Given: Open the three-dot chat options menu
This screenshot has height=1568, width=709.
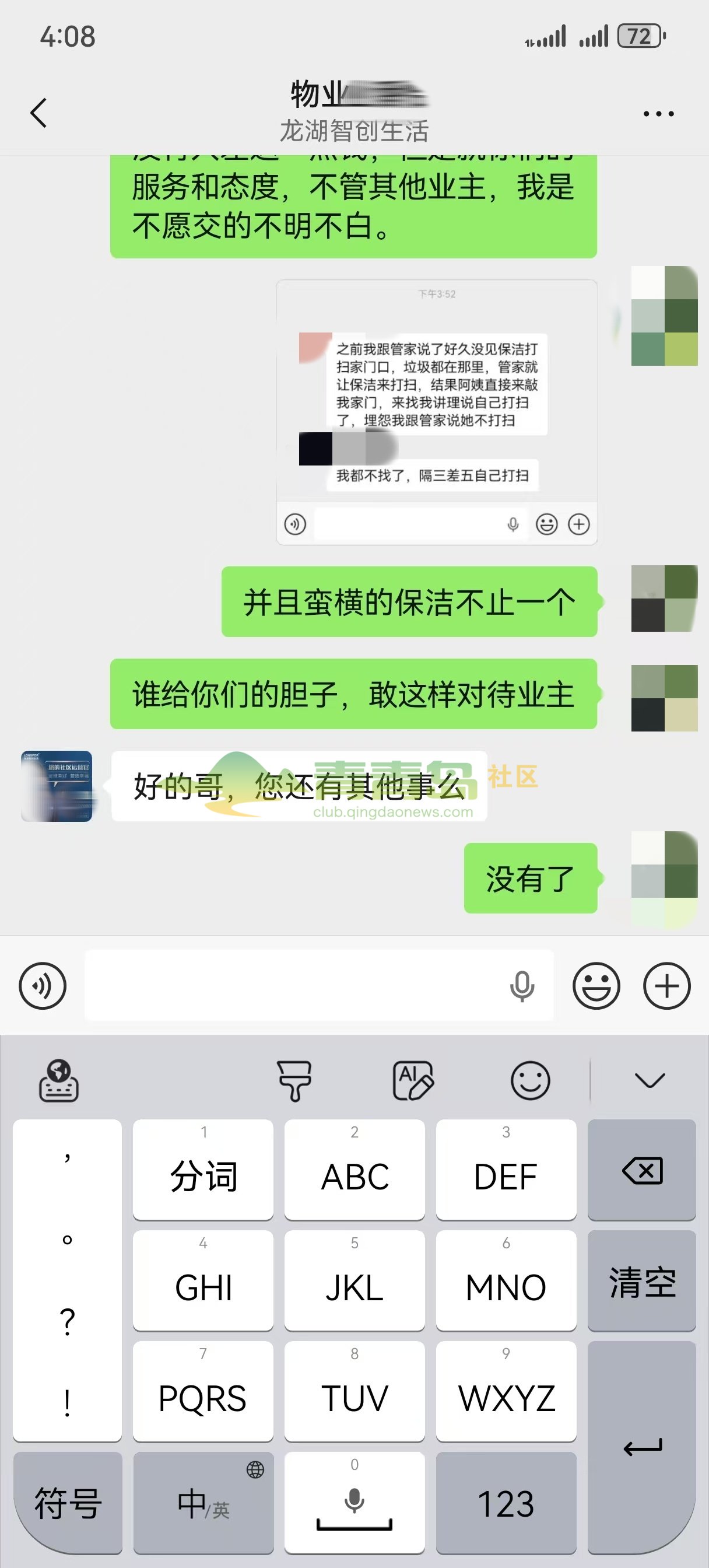Looking at the screenshot, I should tap(658, 114).
